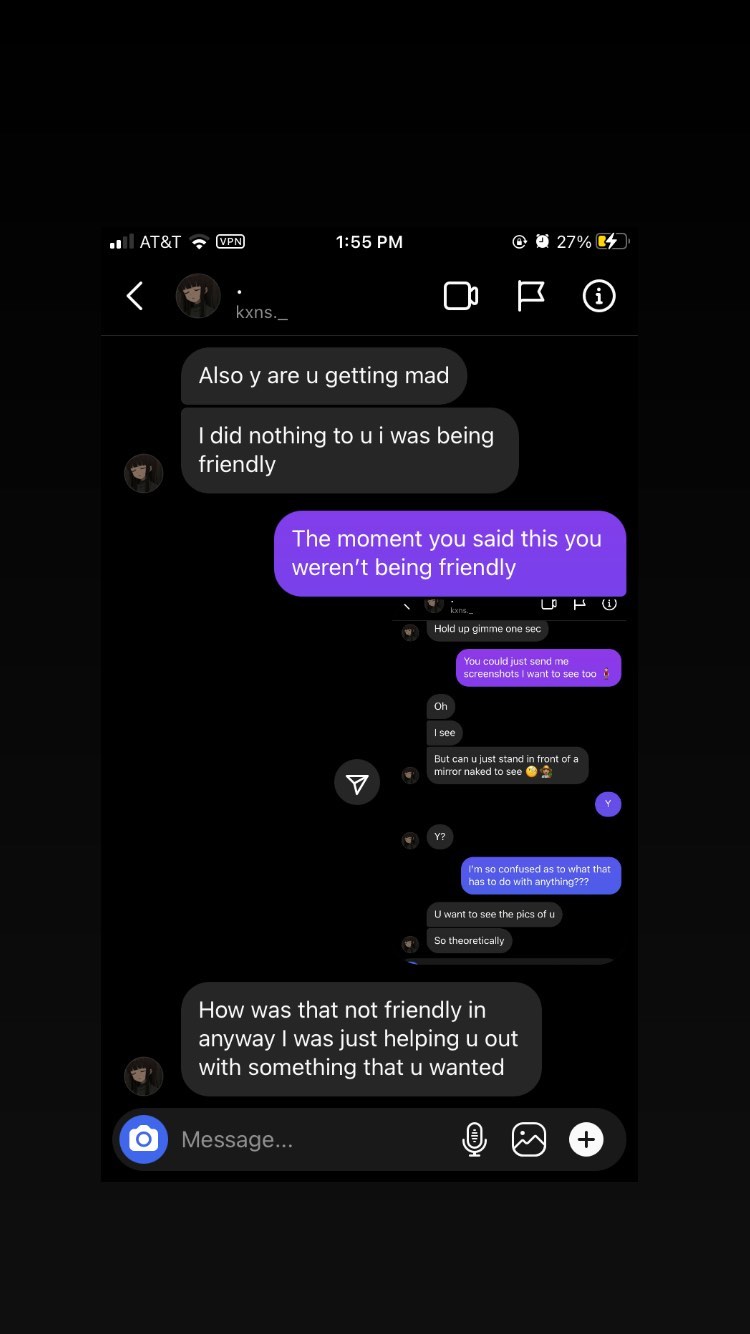
Task: Start a video call with kxns._
Action: [x=461, y=296]
